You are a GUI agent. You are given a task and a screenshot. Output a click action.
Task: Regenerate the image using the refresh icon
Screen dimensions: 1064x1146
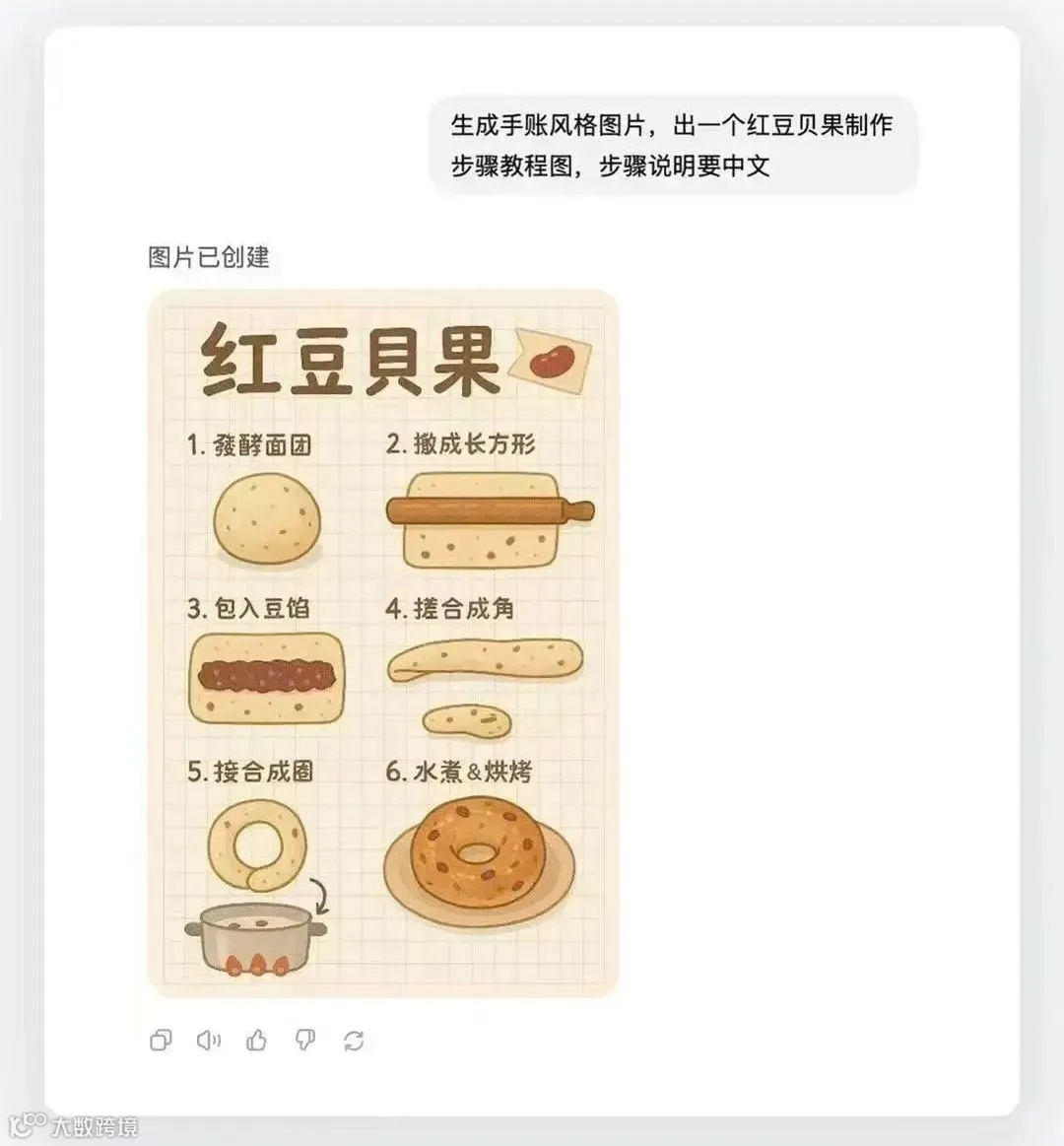352,1040
